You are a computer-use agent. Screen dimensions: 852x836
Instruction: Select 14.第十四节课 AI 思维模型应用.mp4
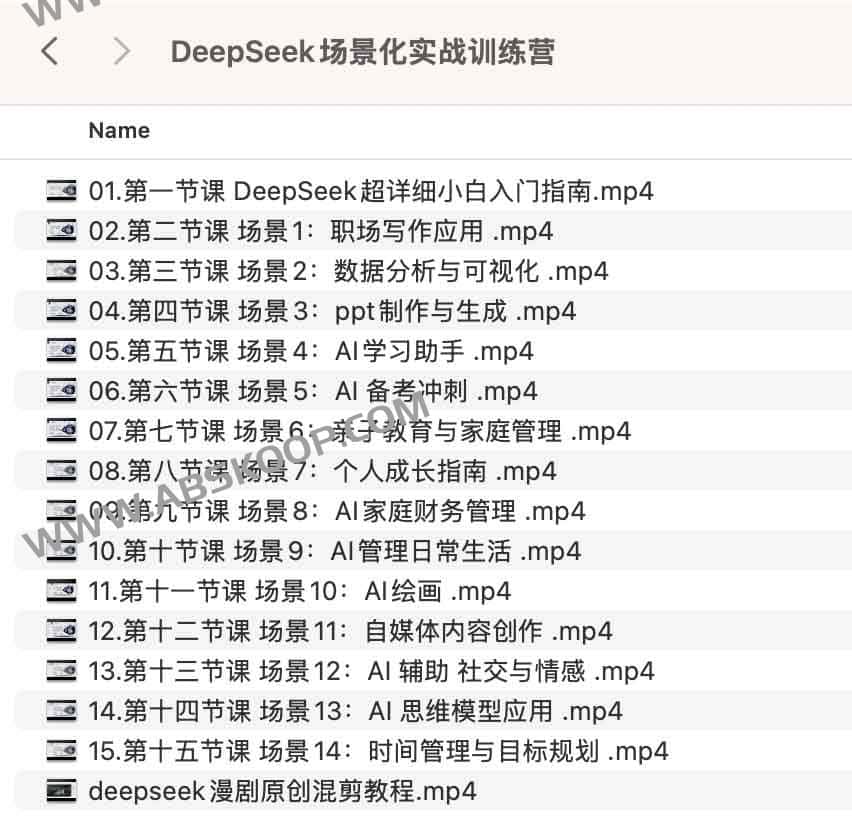click(355, 711)
